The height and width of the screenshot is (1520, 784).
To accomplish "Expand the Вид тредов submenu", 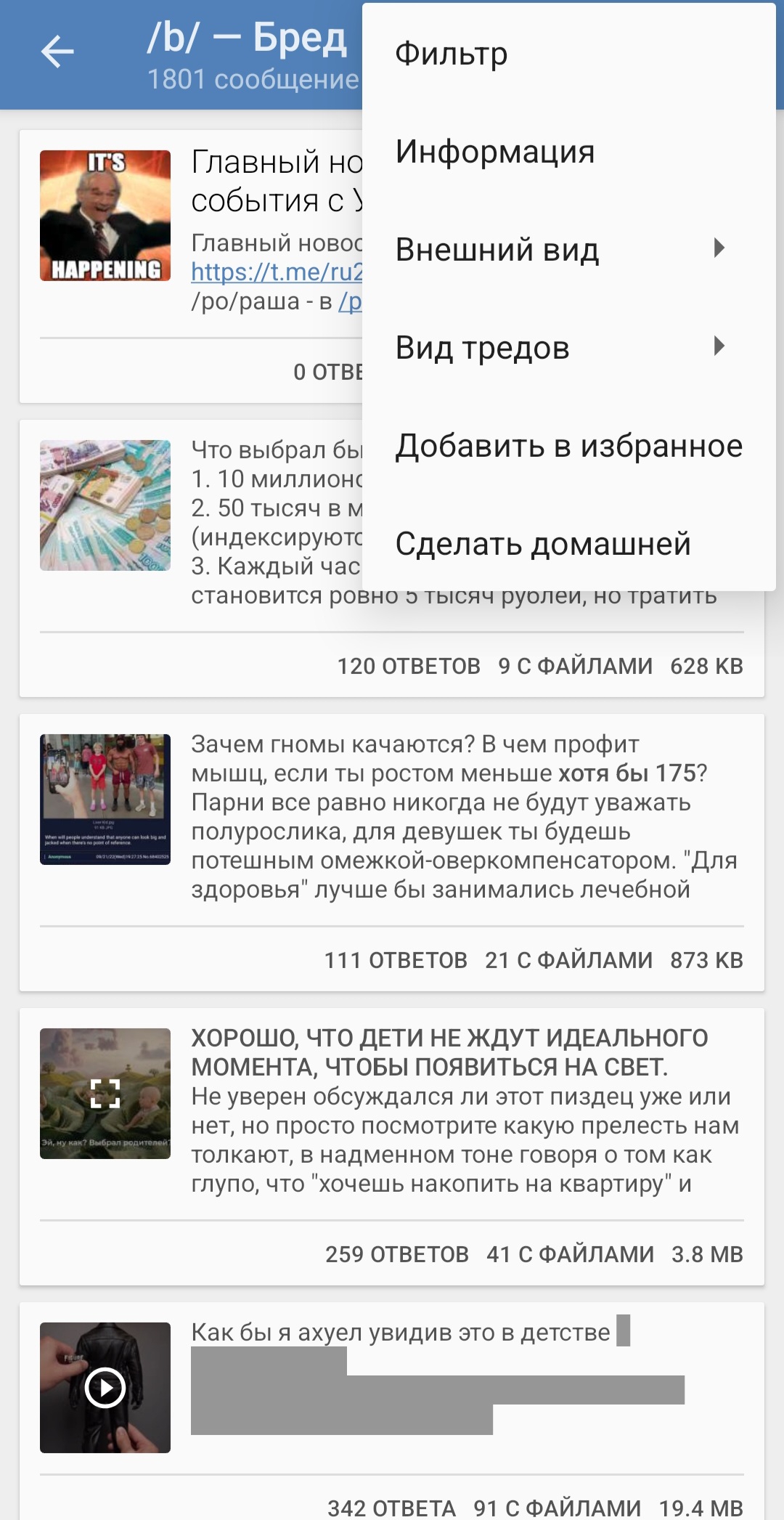I will point(559,347).
